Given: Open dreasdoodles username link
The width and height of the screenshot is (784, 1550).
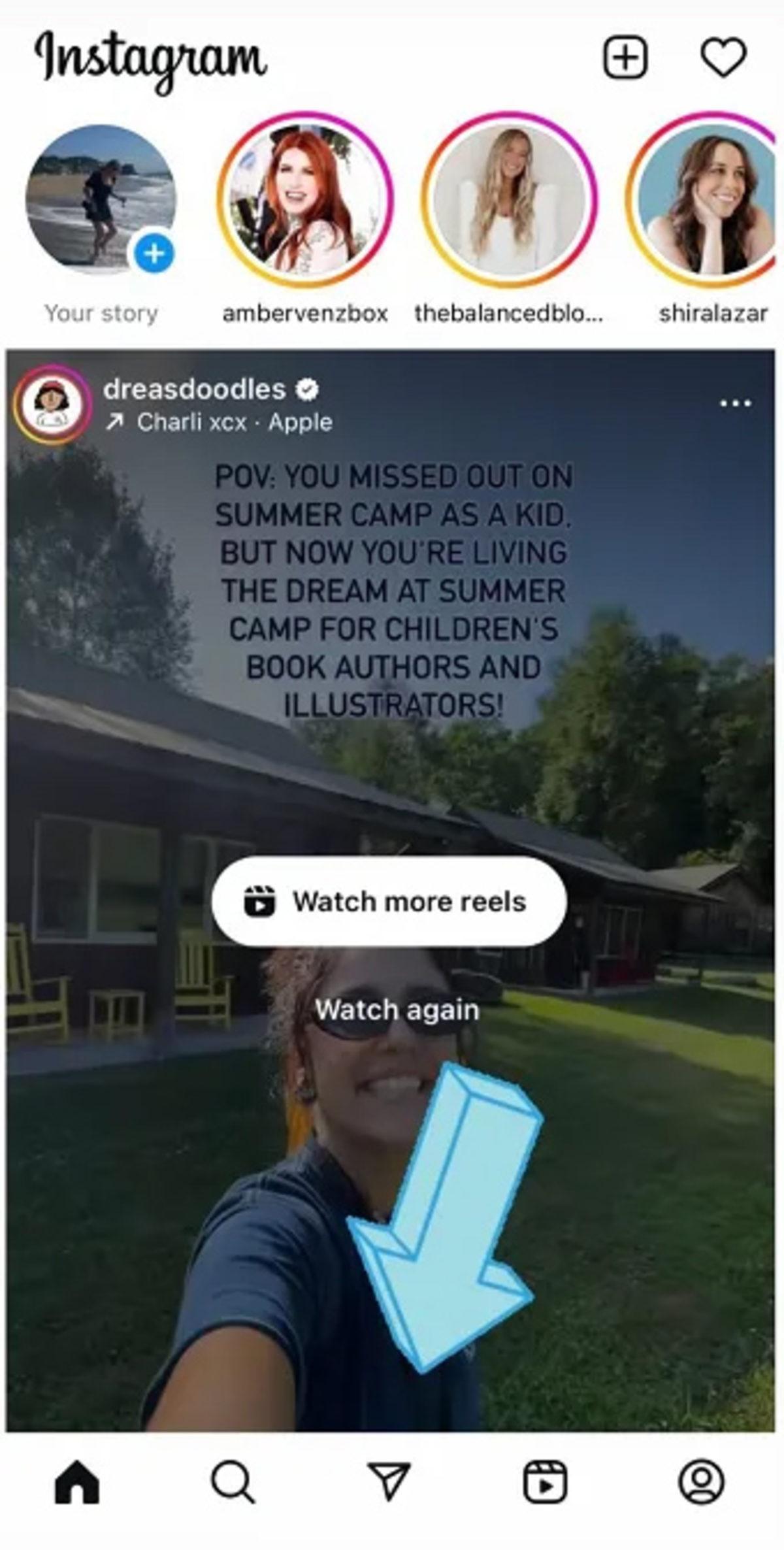Looking at the screenshot, I should 194,389.
